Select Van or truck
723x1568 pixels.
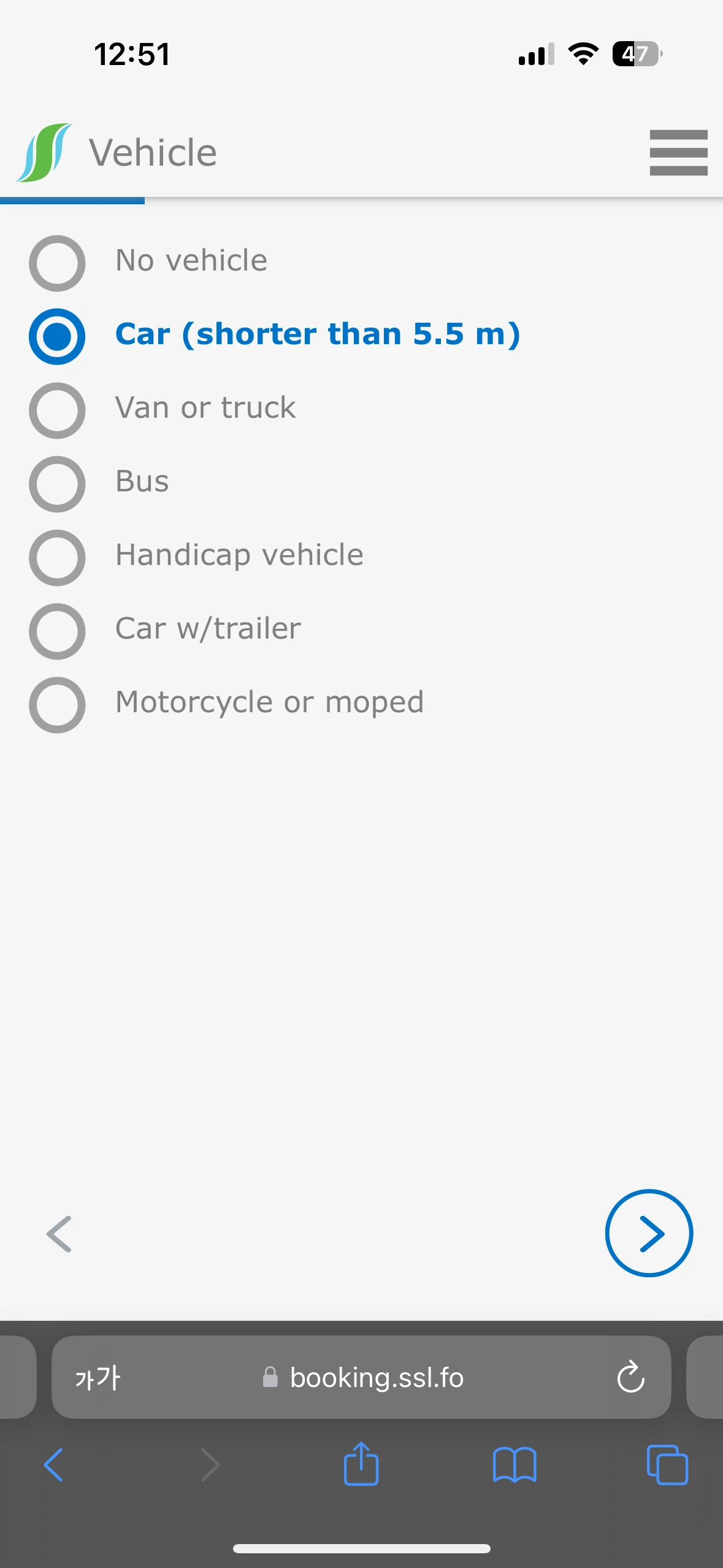(x=57, y=410)
